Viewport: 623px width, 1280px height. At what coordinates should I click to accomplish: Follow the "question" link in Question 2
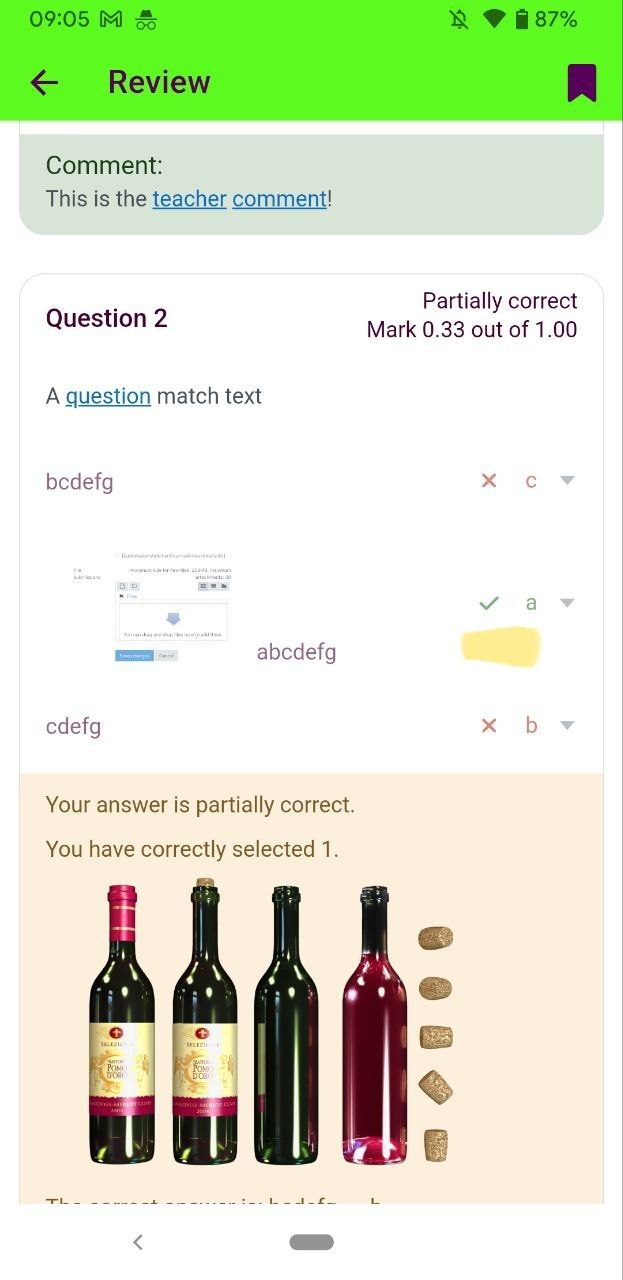pyautogui.click(x=108, y=396)
